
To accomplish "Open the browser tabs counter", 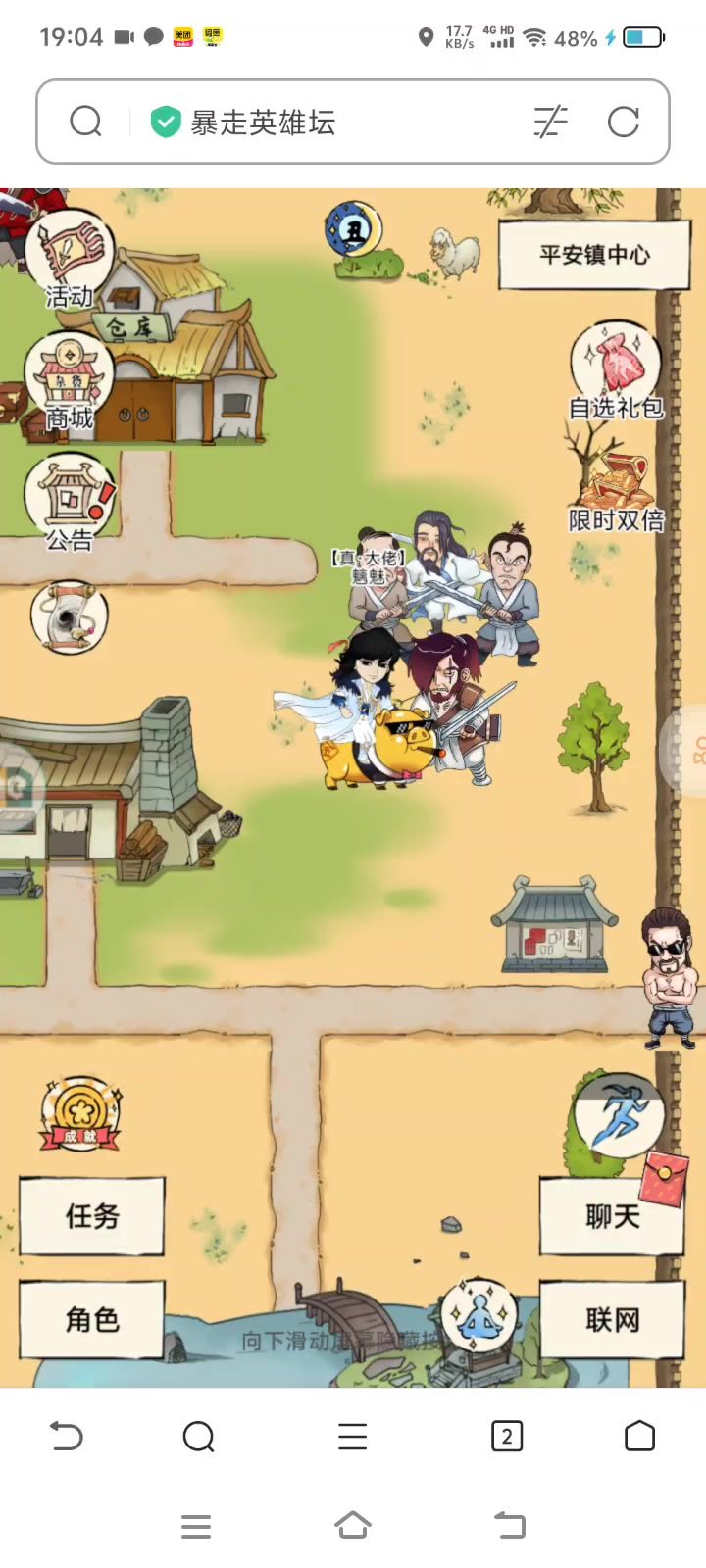I will (507, 1437).
